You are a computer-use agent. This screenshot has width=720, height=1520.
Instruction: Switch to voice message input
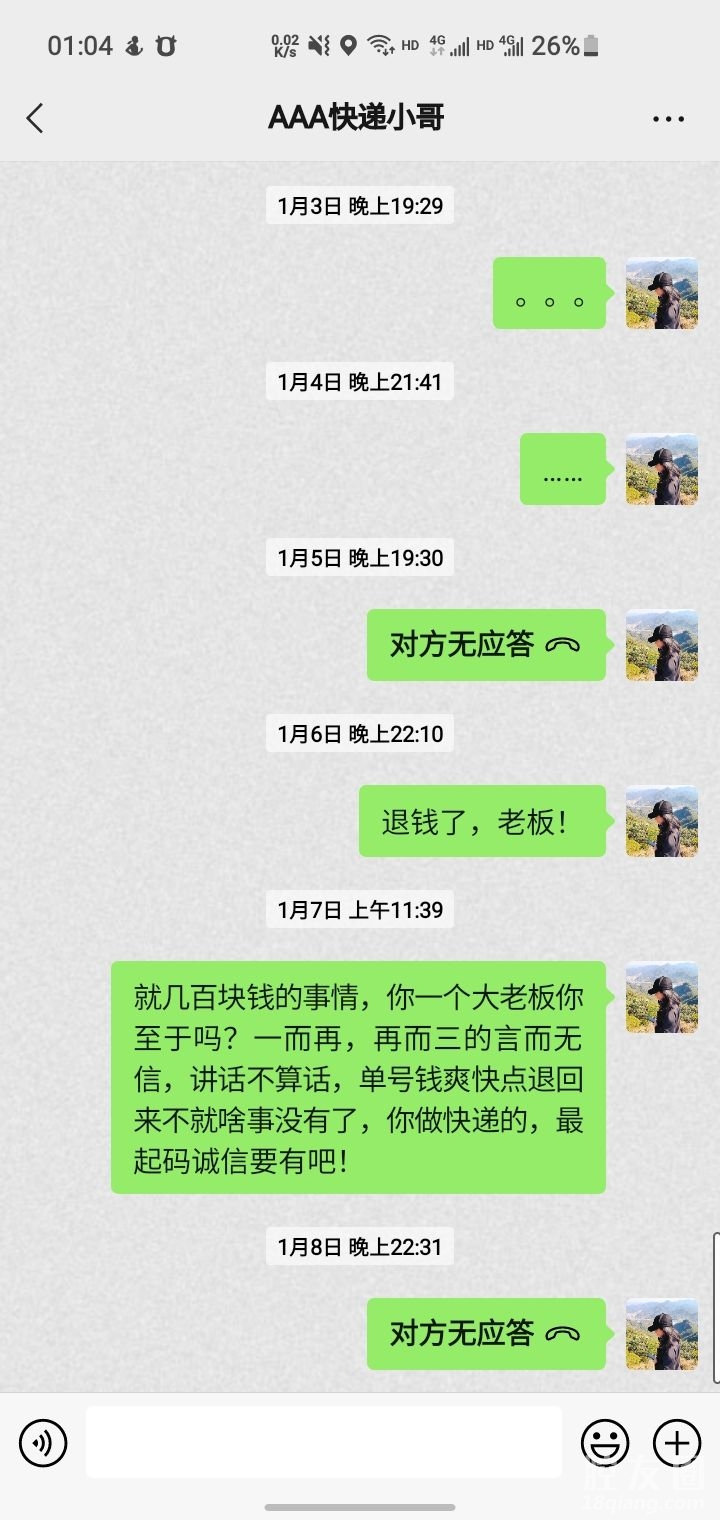(x=43, y=1443)
